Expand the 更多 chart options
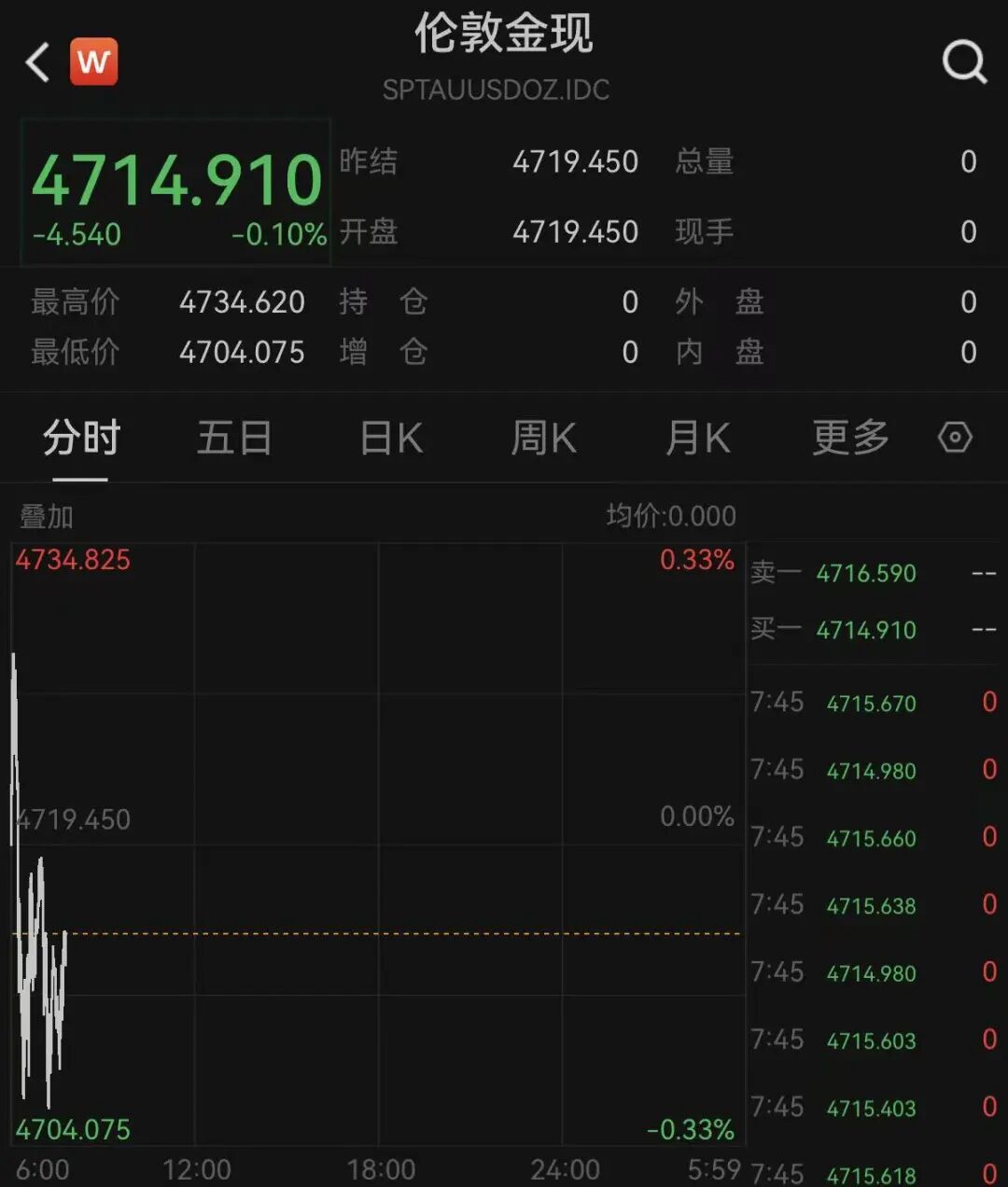Image resolution: width=1008 pixels, height=1187 pixels. pos(850,438)
